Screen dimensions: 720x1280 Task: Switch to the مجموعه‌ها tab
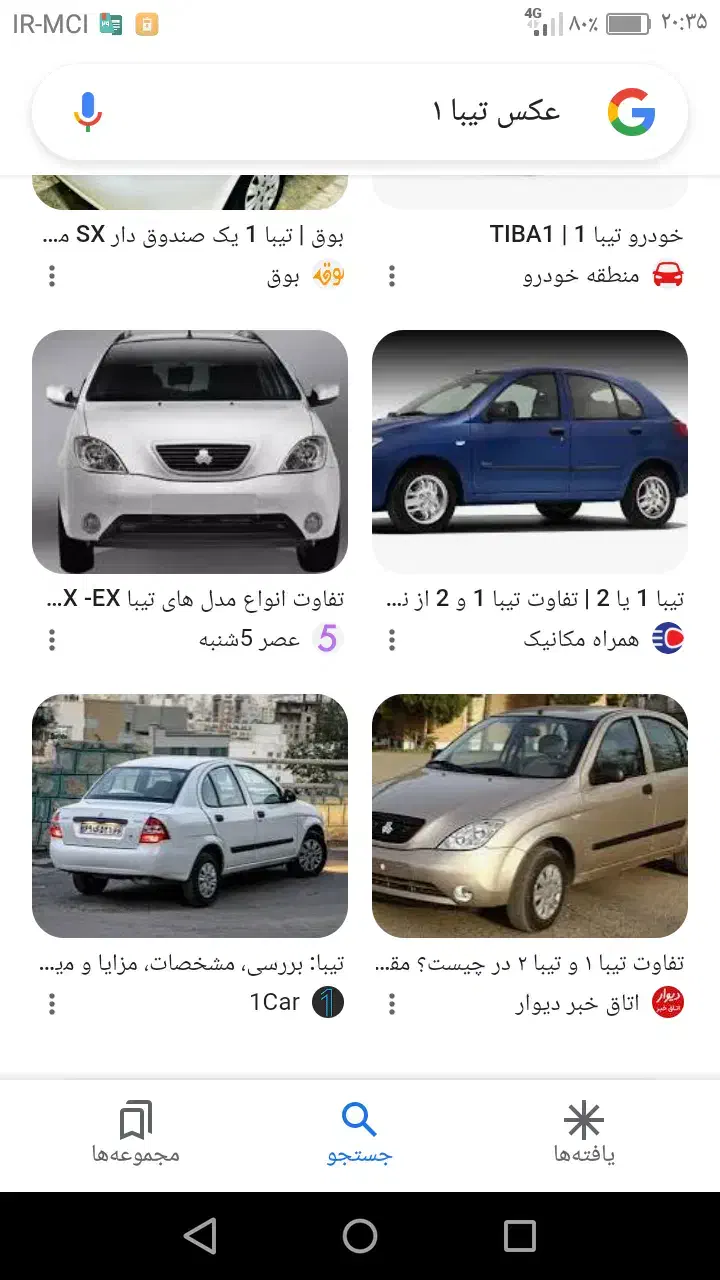point(136,1135)
